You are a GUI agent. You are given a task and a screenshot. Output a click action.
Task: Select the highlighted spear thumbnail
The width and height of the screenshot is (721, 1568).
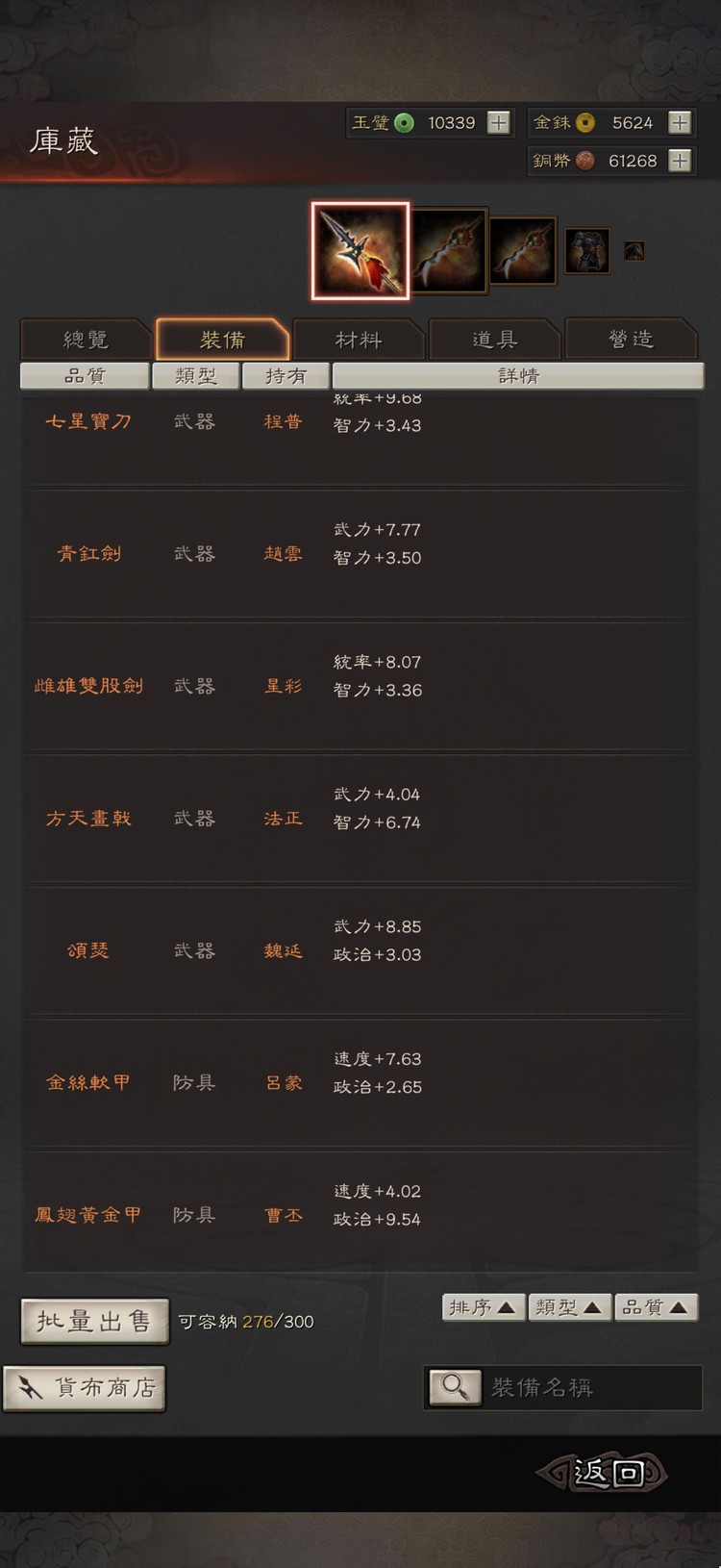coord(360,250)
